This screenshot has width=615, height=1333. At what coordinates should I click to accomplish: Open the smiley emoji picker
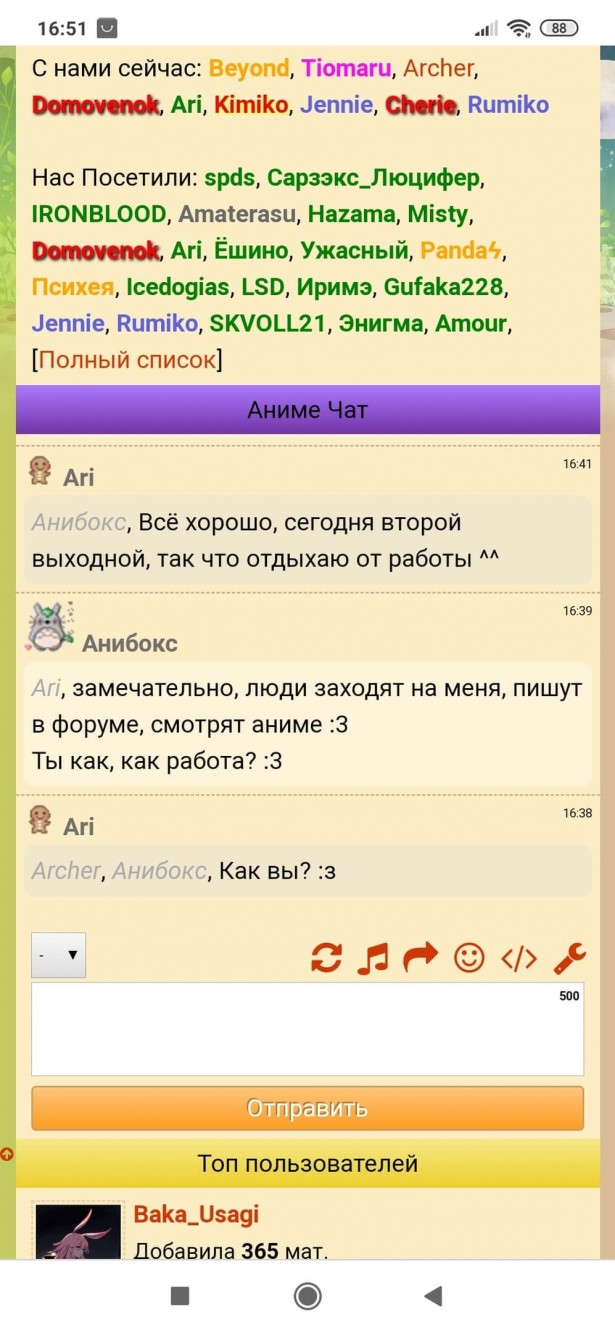469,958
